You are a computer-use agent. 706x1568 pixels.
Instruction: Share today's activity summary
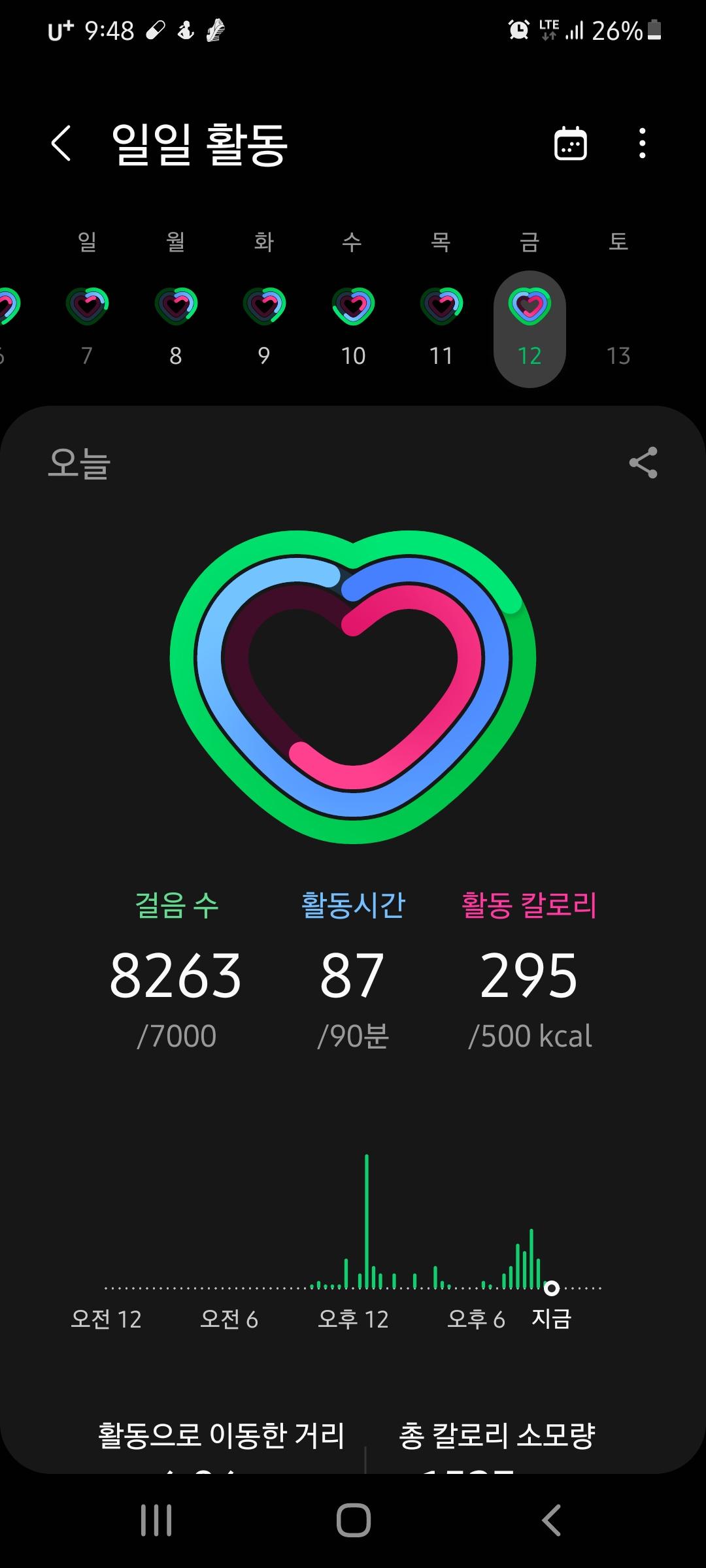643,463
